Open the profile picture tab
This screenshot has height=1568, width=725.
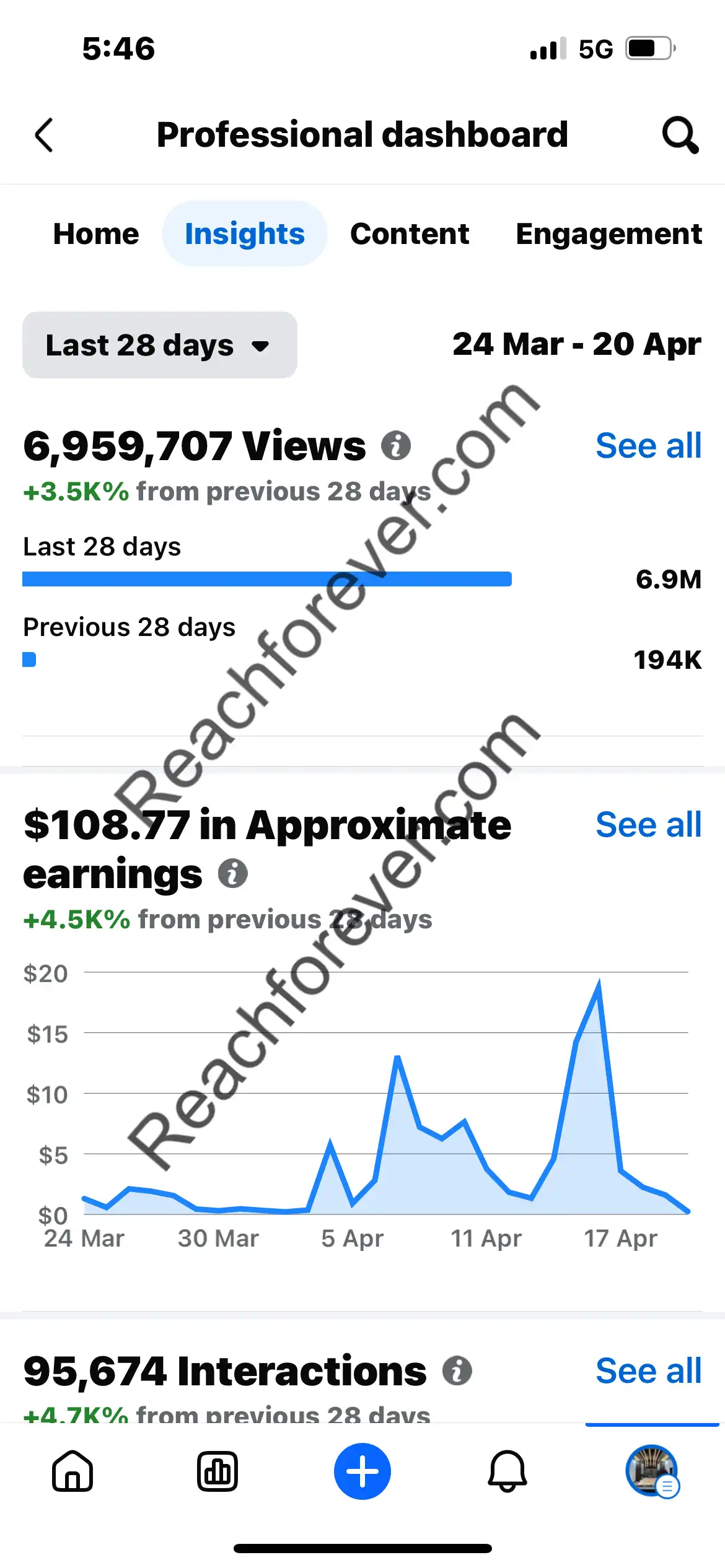point(652,1471)
